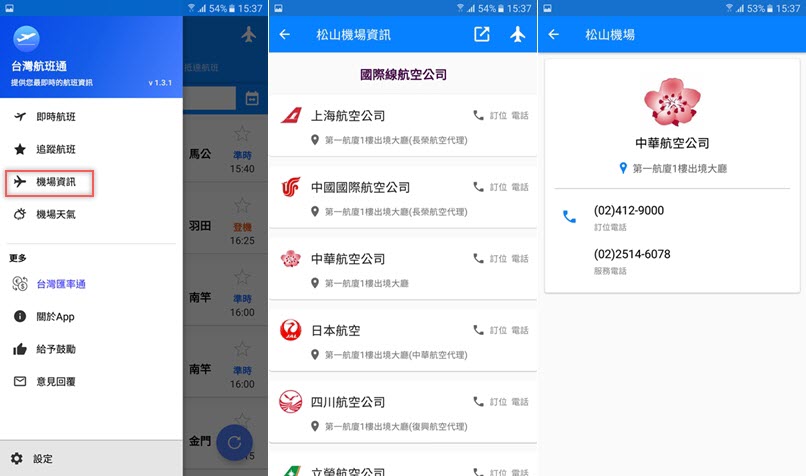Go back from the 松山機場 detail screen
This screenshot has height=476, width=806.
pos(554,34)
